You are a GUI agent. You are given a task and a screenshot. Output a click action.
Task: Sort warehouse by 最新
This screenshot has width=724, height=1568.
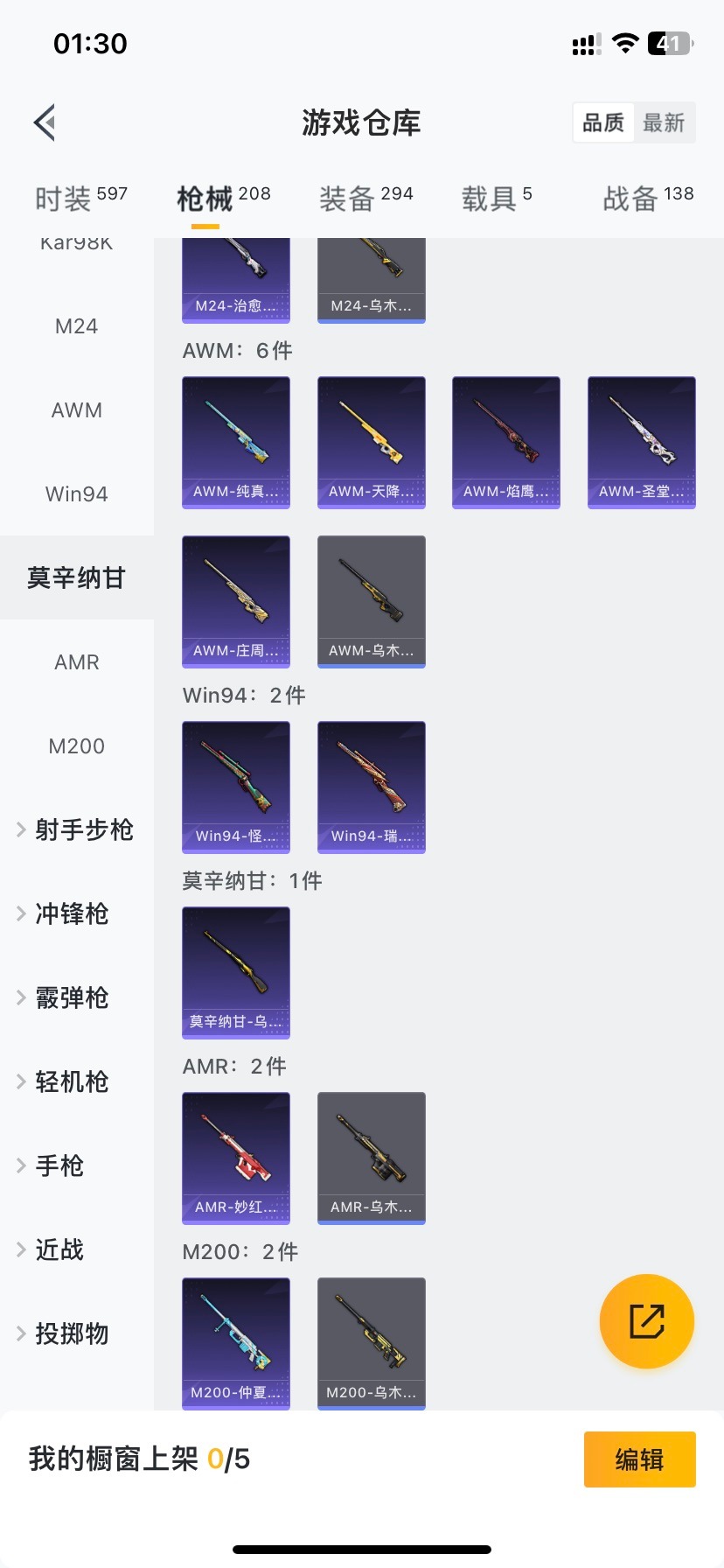(664, 122)
